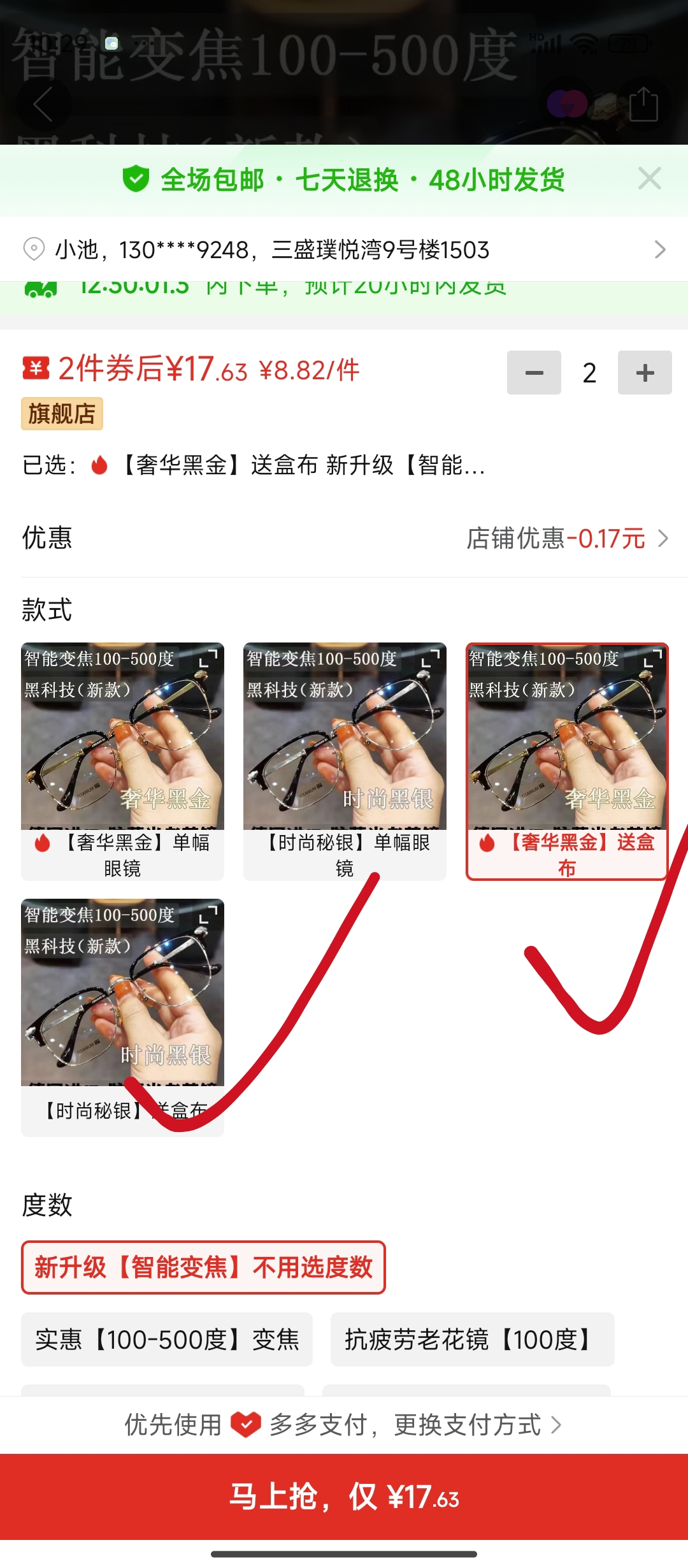Image resolution: width=688 pixels, height=1568 pixels.
Task: Open the 店铺优惠 discount details
Action: click(567, 539)
